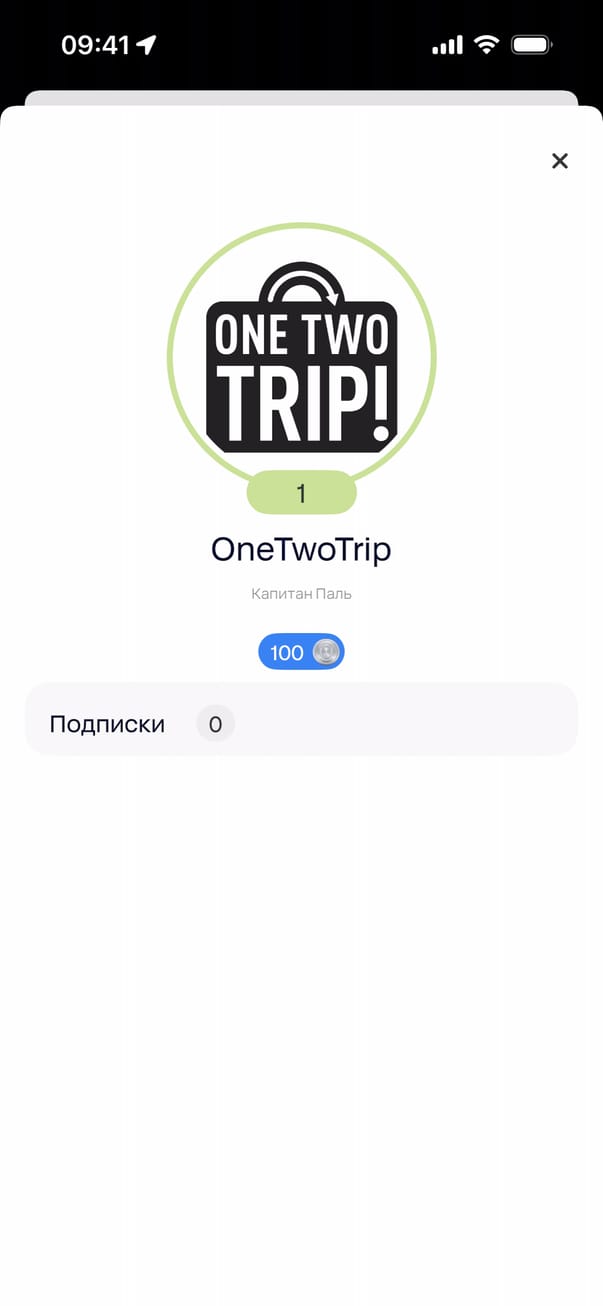Open the OneTwoTrip profile avatar
The height and width of the screenshot is (1306, 603).
pos(301,356)
